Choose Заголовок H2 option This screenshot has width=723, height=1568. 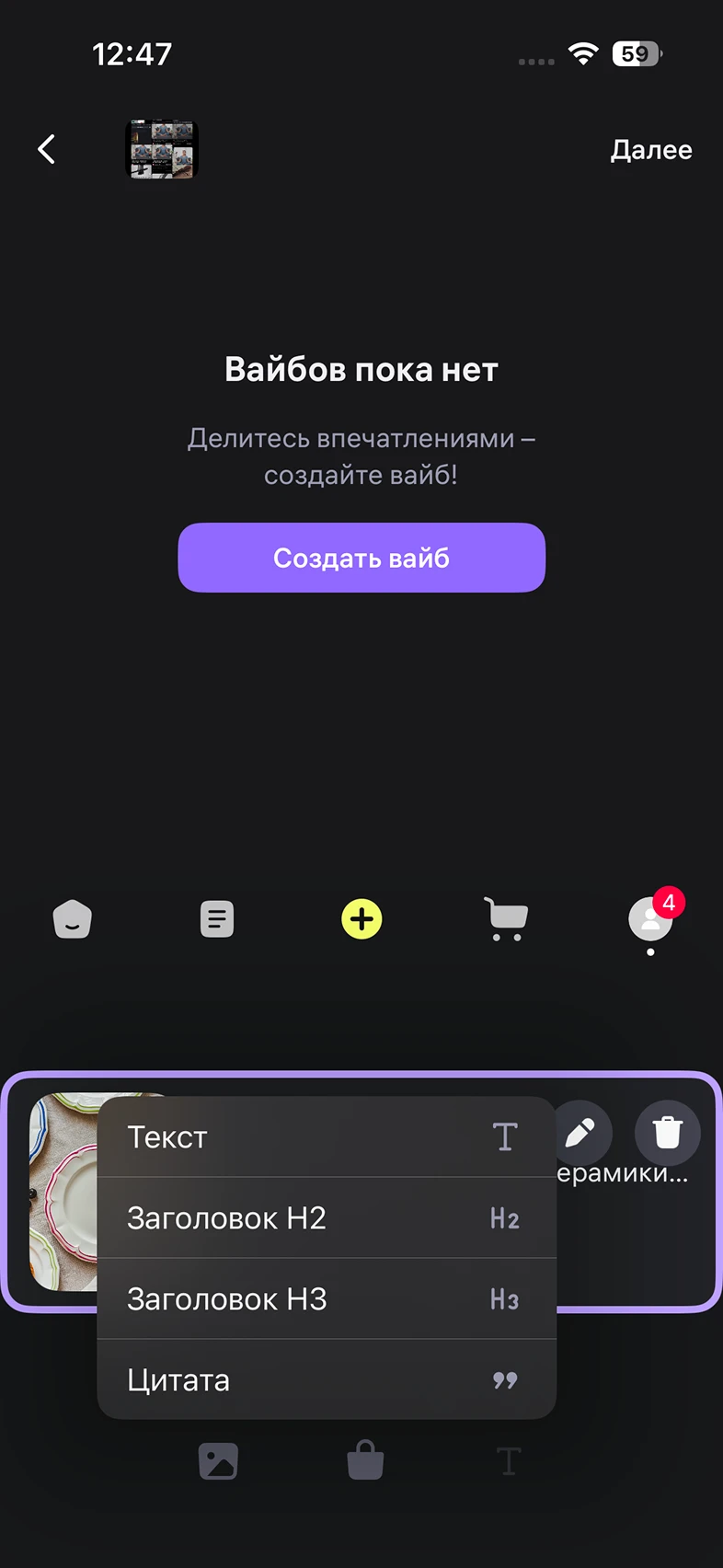click(x=327, y=1218)
